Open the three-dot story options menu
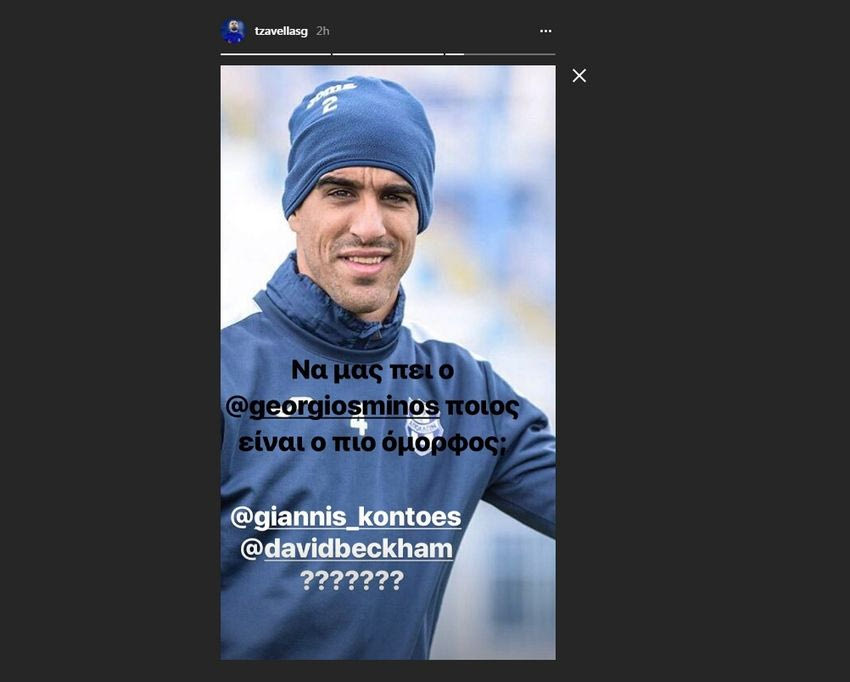The height and width of the screenshot is (682, 850). 545,31
